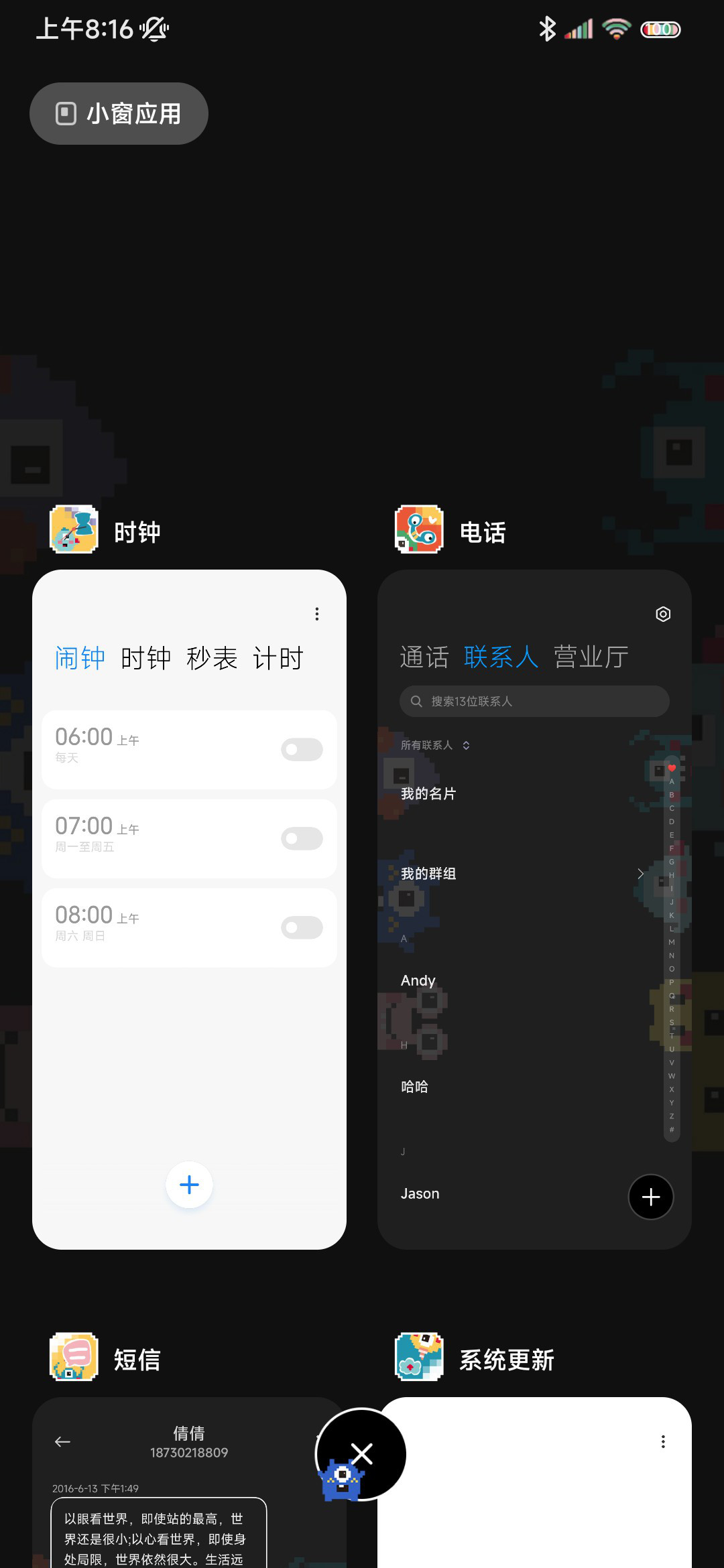
Task: Open the 短信 conversation card
Action: click(x=189, y=1482)
